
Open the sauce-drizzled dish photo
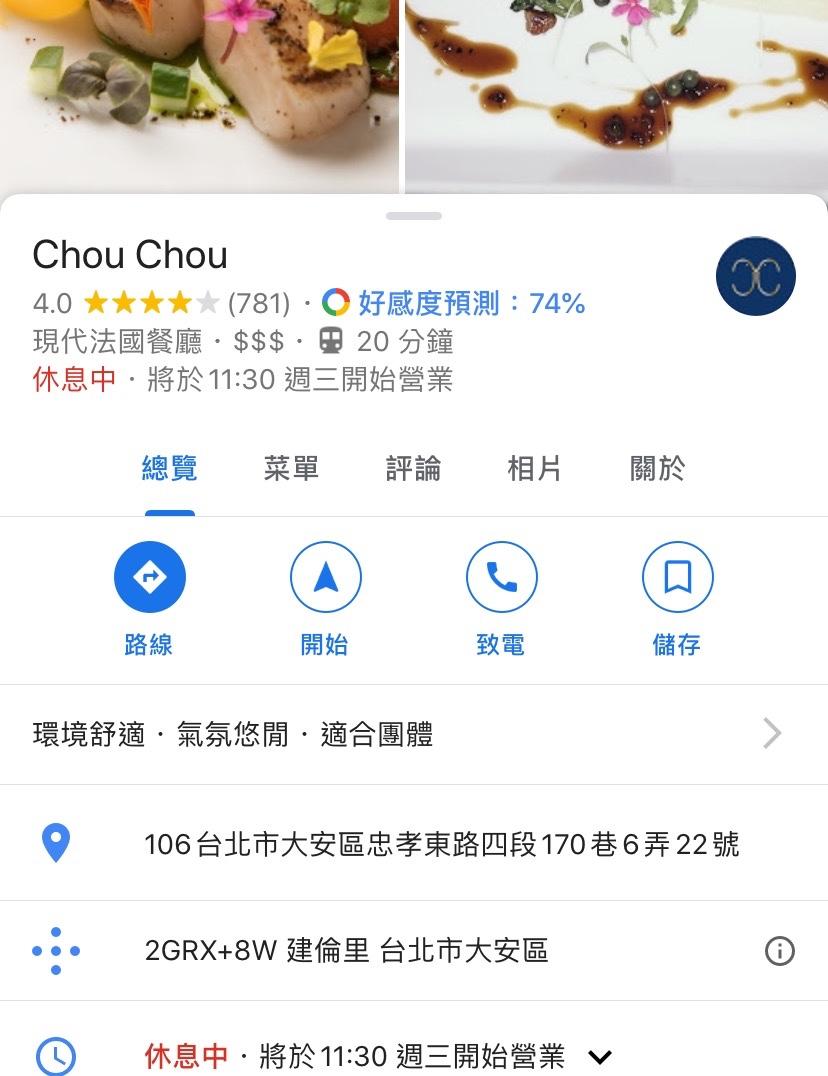pyautogui.click(x=616, y=90)
